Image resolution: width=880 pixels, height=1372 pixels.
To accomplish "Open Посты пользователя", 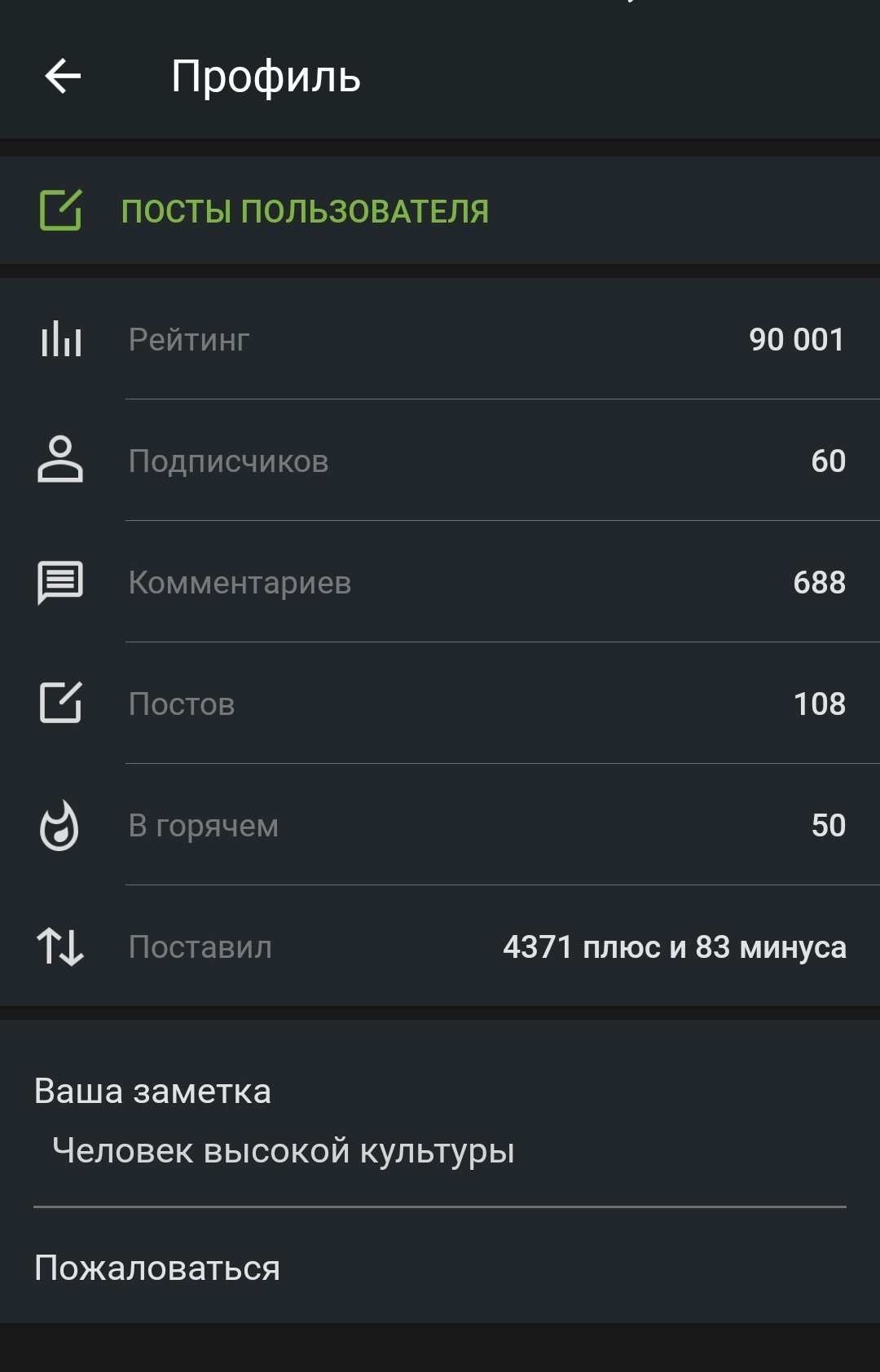I will pos(305,211).
